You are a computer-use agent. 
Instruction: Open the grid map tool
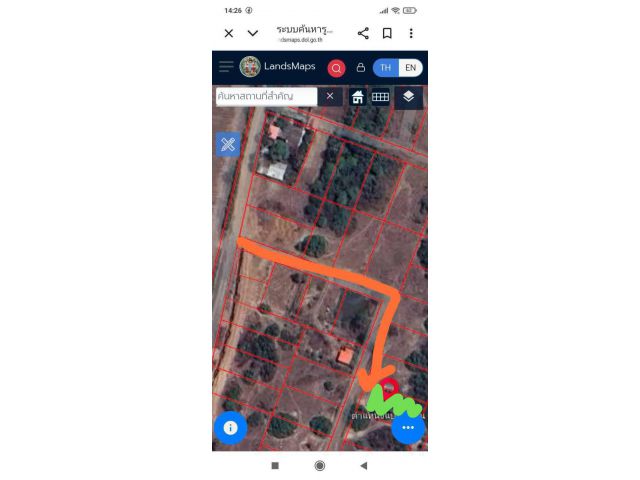380,97
